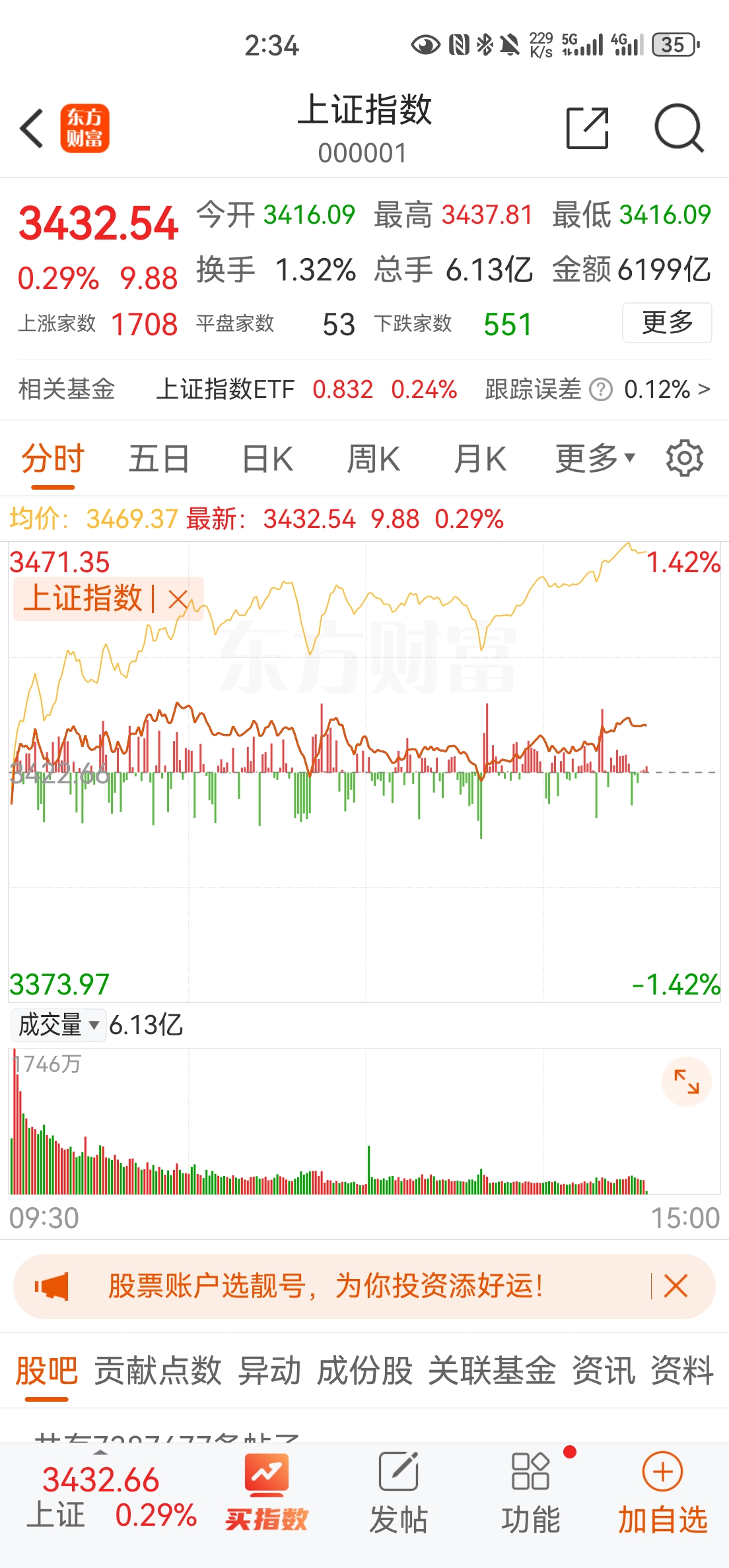Tap the 更多 button in stats area
This screenshot has height=1568, width=729.
click(x=666, y=323)
